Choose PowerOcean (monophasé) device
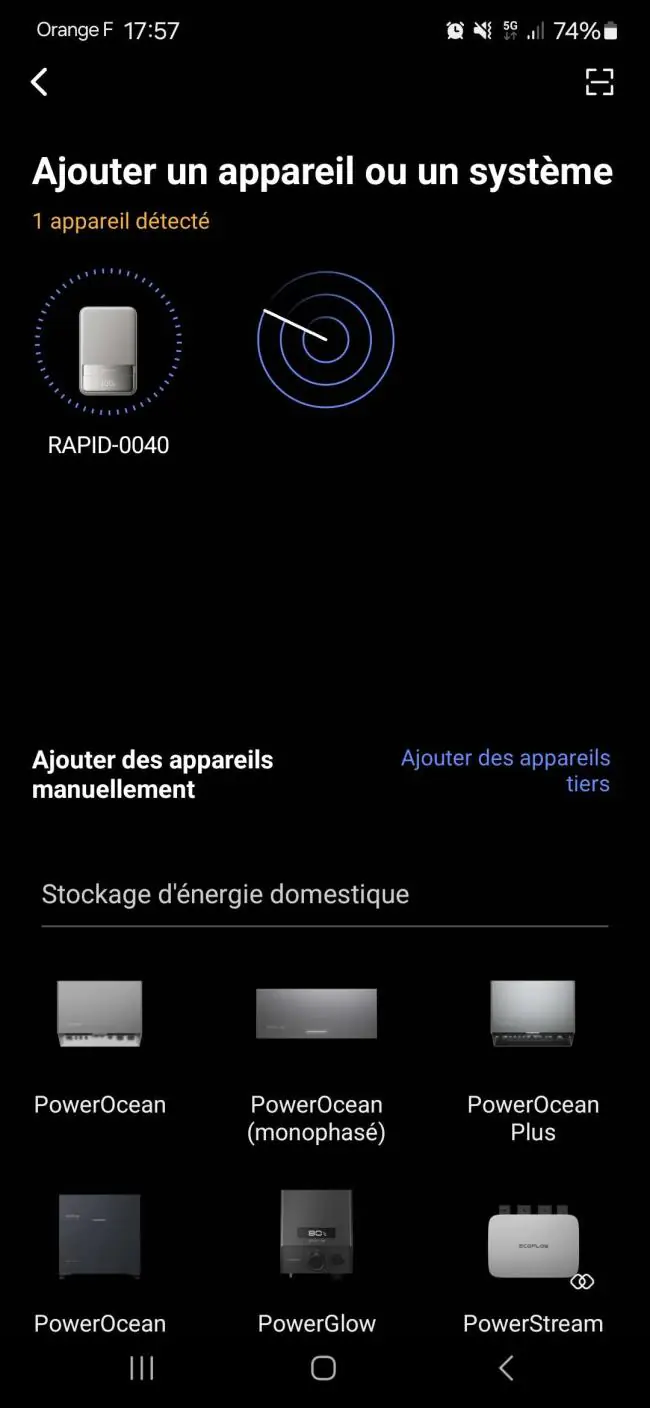Viewport: 650px width, 1408px height. (317, 1058)
